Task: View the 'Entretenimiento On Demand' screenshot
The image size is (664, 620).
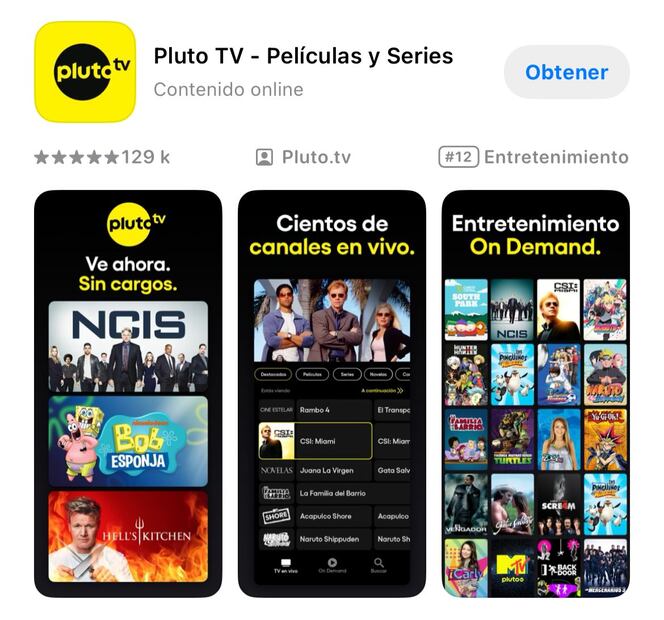Action: click(535, 393)
